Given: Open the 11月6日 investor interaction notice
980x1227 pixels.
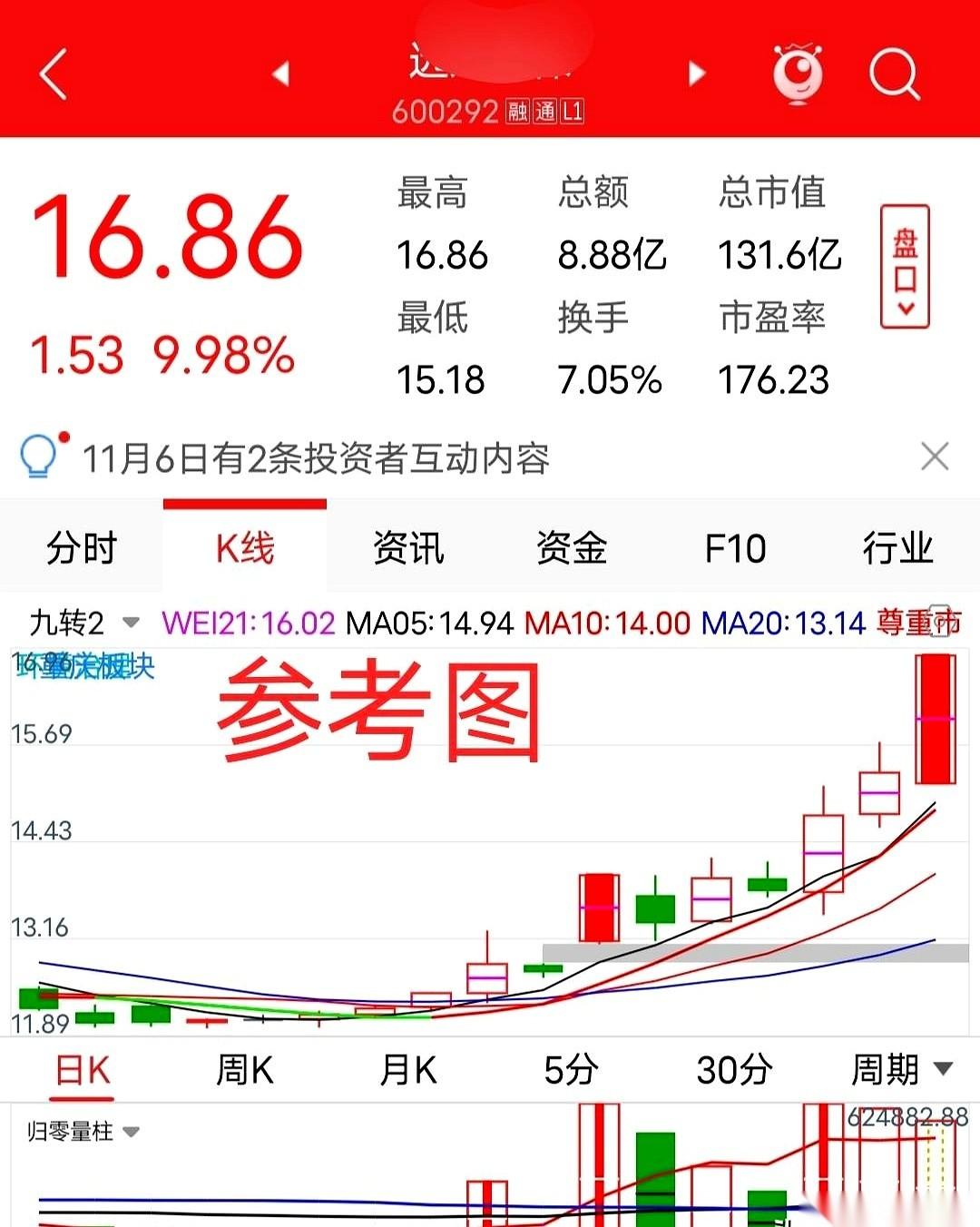Looking at the screenshot, I should [x=316, y=458].
